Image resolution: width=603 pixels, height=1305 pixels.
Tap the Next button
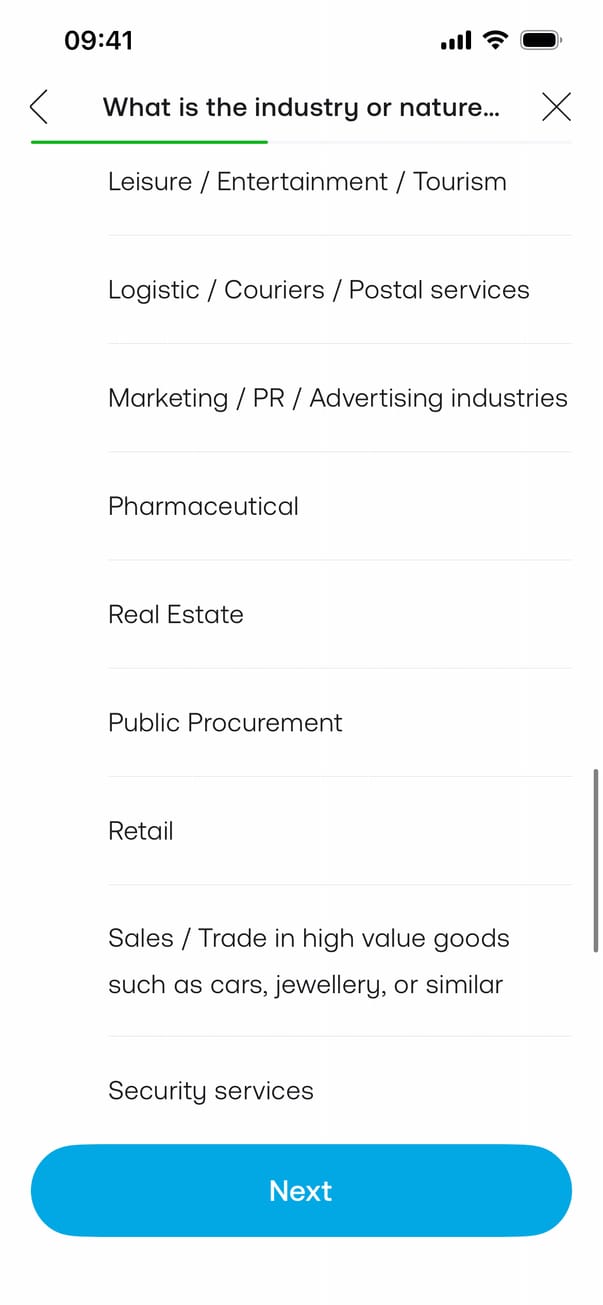(x=301, y=1190)
